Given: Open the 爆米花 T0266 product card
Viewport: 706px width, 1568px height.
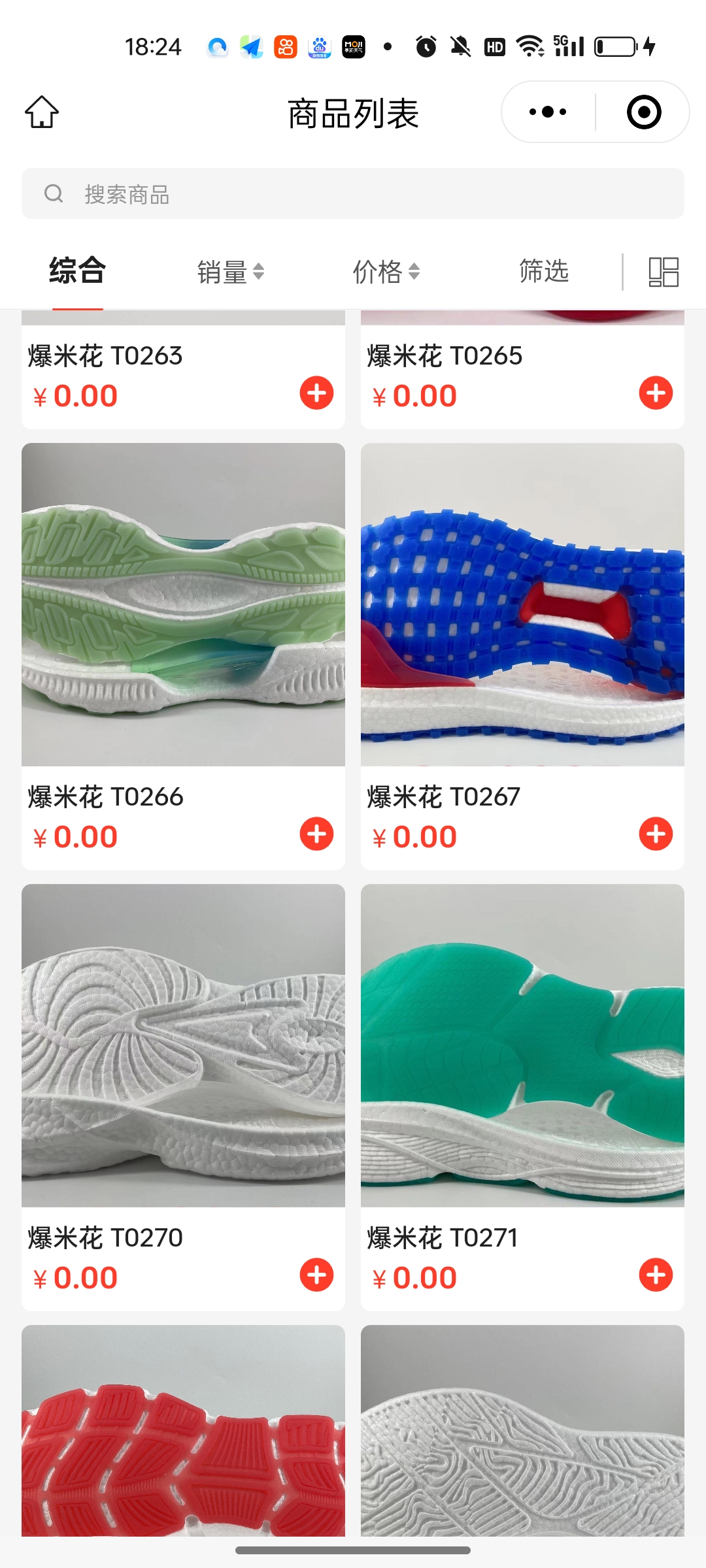Looking at the screenshot, I should pyautogui.click(x=183, y=605).
